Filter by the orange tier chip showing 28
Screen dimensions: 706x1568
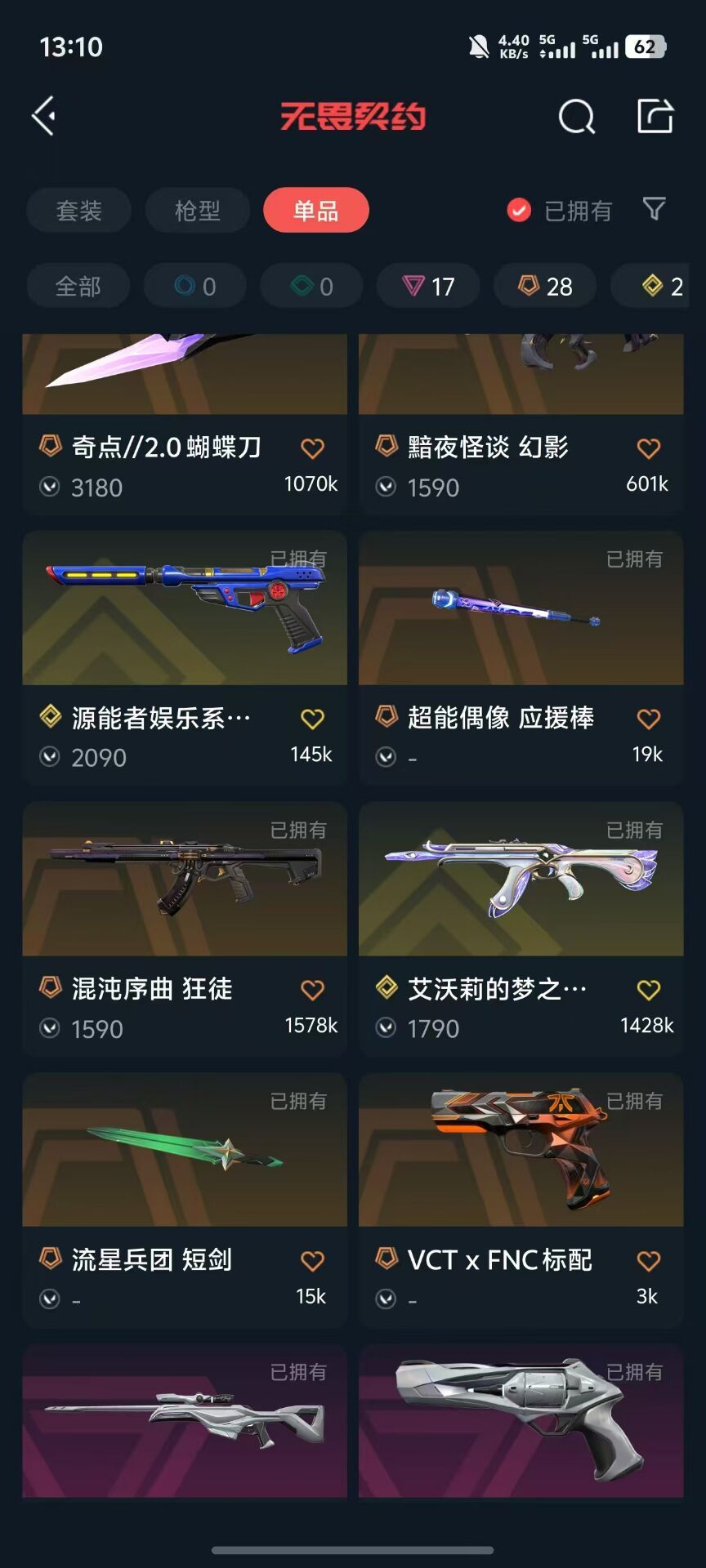(545, 287)
